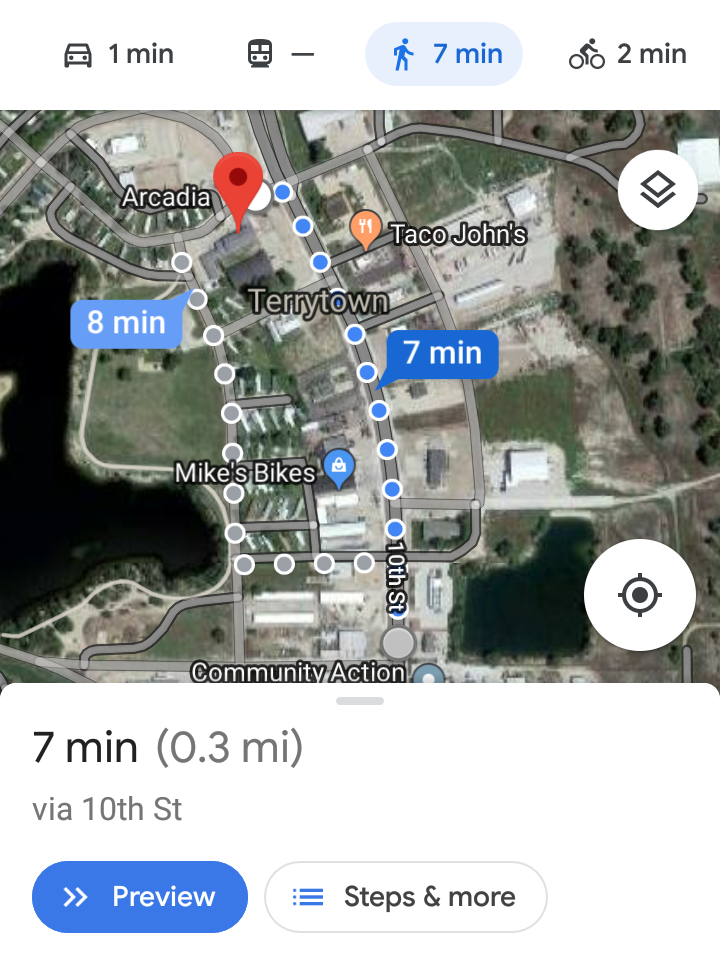Start the route Preview
The width and height of the screenshot is (720, 953).
[140, 897]
